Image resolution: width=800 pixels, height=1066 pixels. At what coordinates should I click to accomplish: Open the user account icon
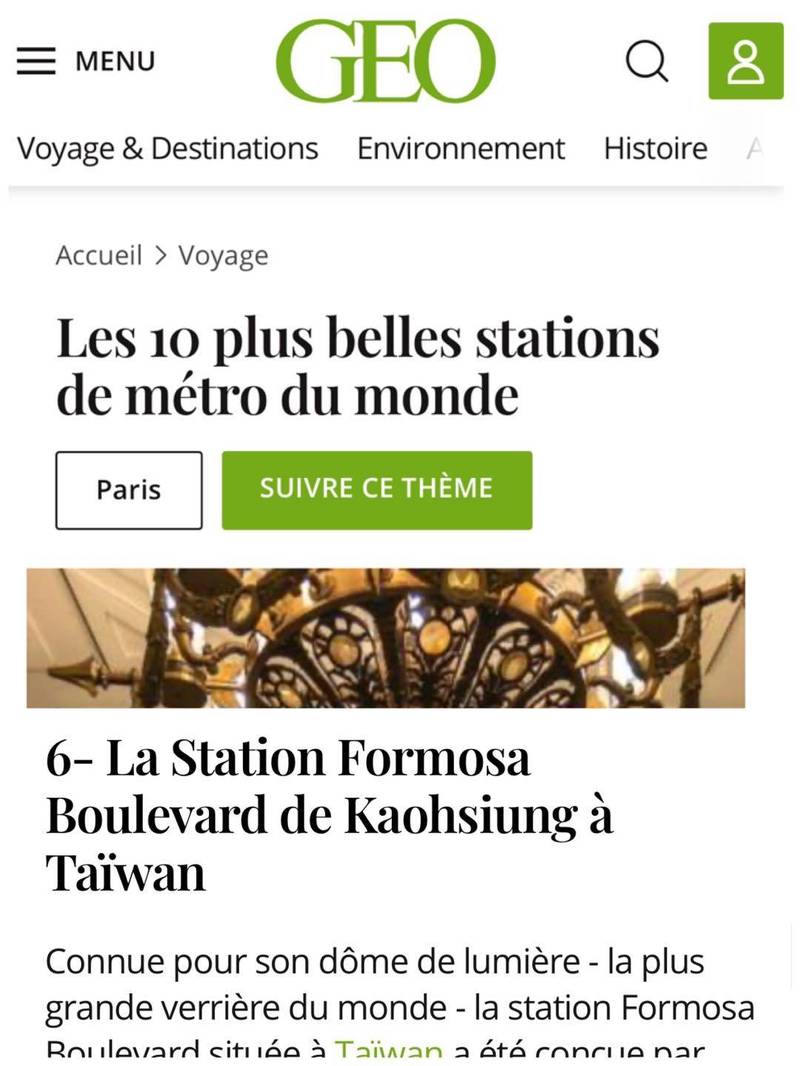[745, 62]
